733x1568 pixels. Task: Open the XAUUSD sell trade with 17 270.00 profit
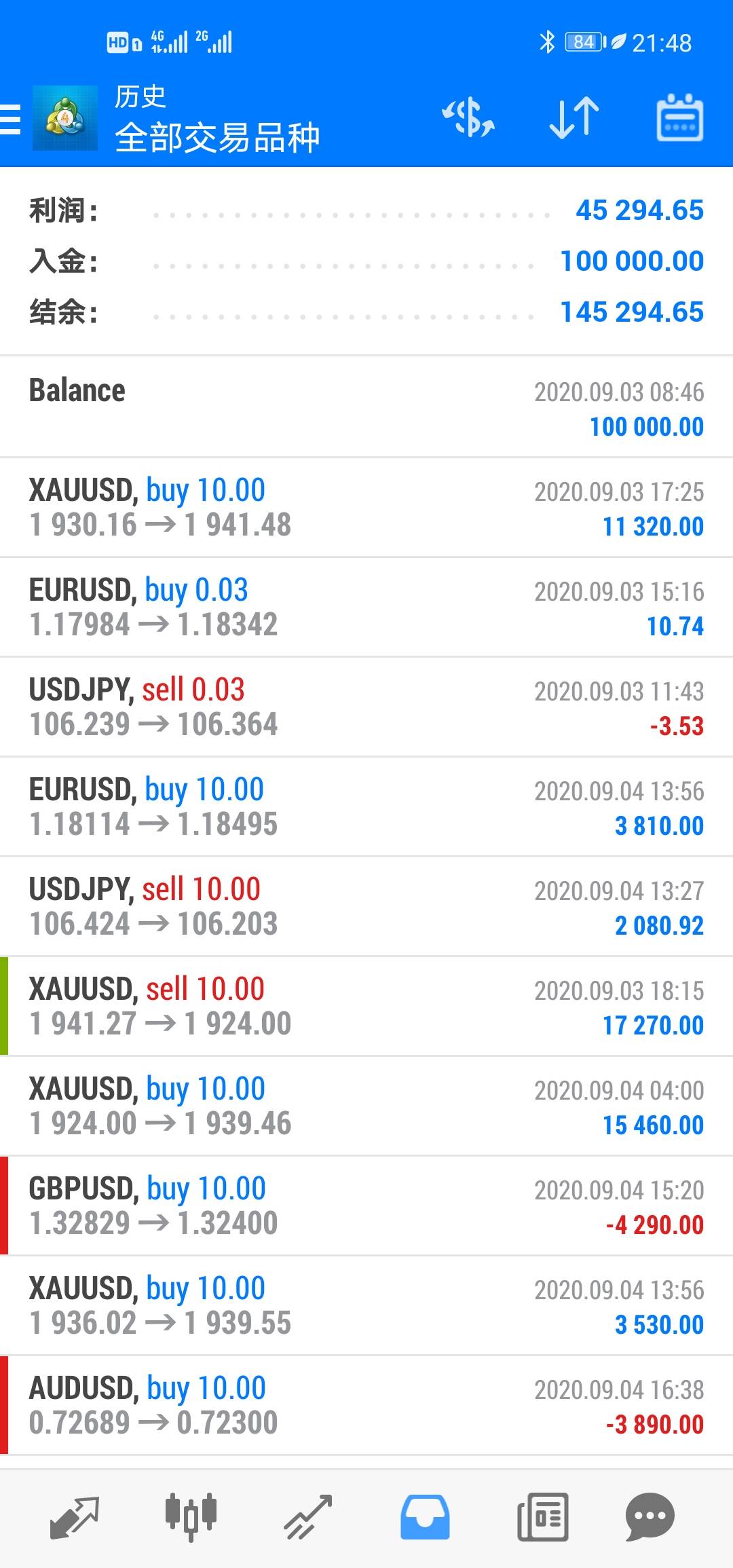click(x=366, y=1007)
